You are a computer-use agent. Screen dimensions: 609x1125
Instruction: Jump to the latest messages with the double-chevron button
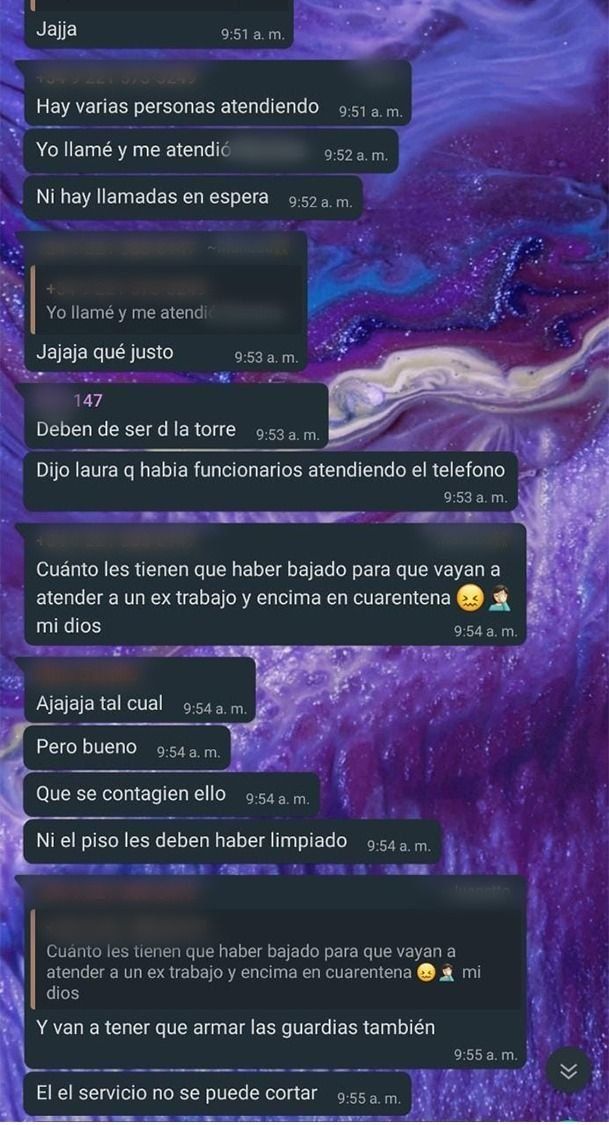point(569,1071)
